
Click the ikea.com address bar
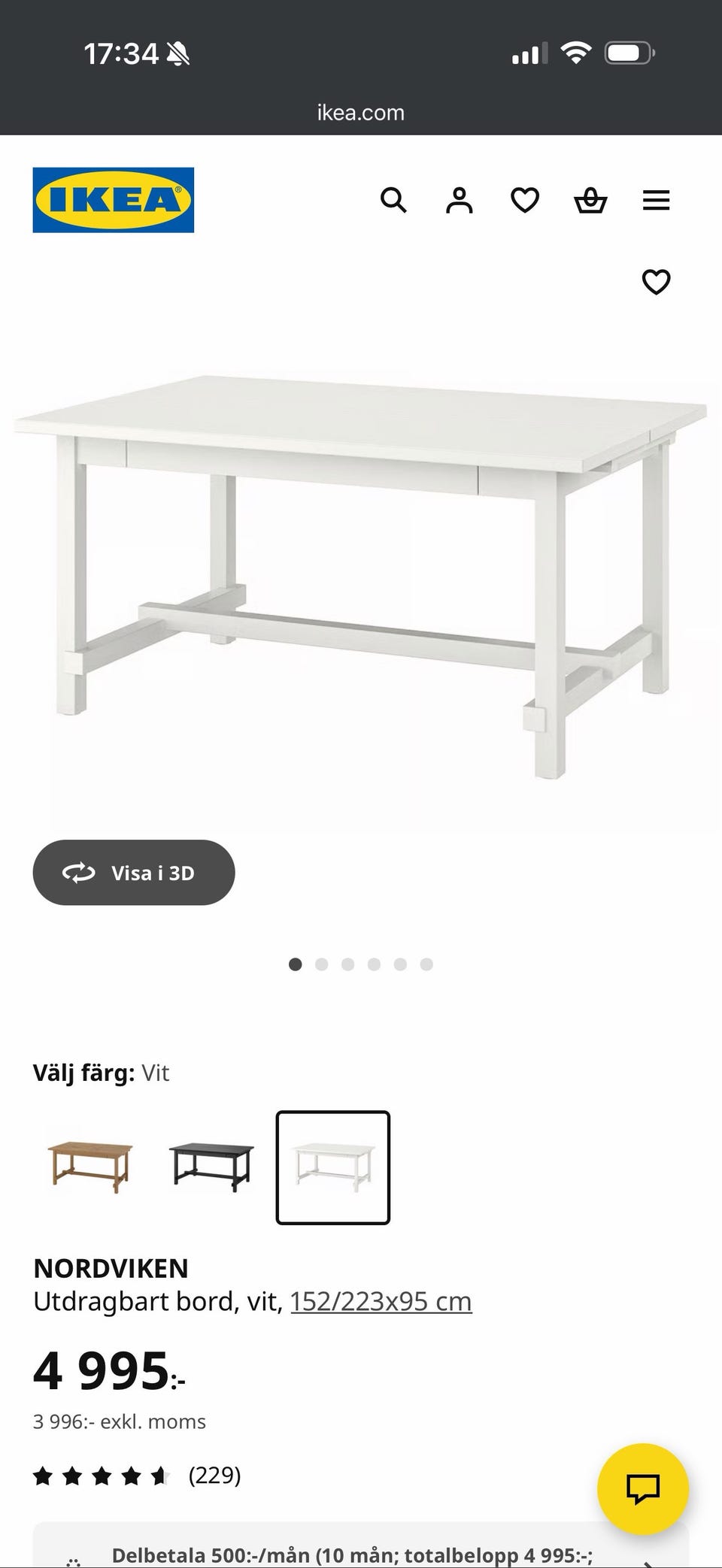(360, 112)
